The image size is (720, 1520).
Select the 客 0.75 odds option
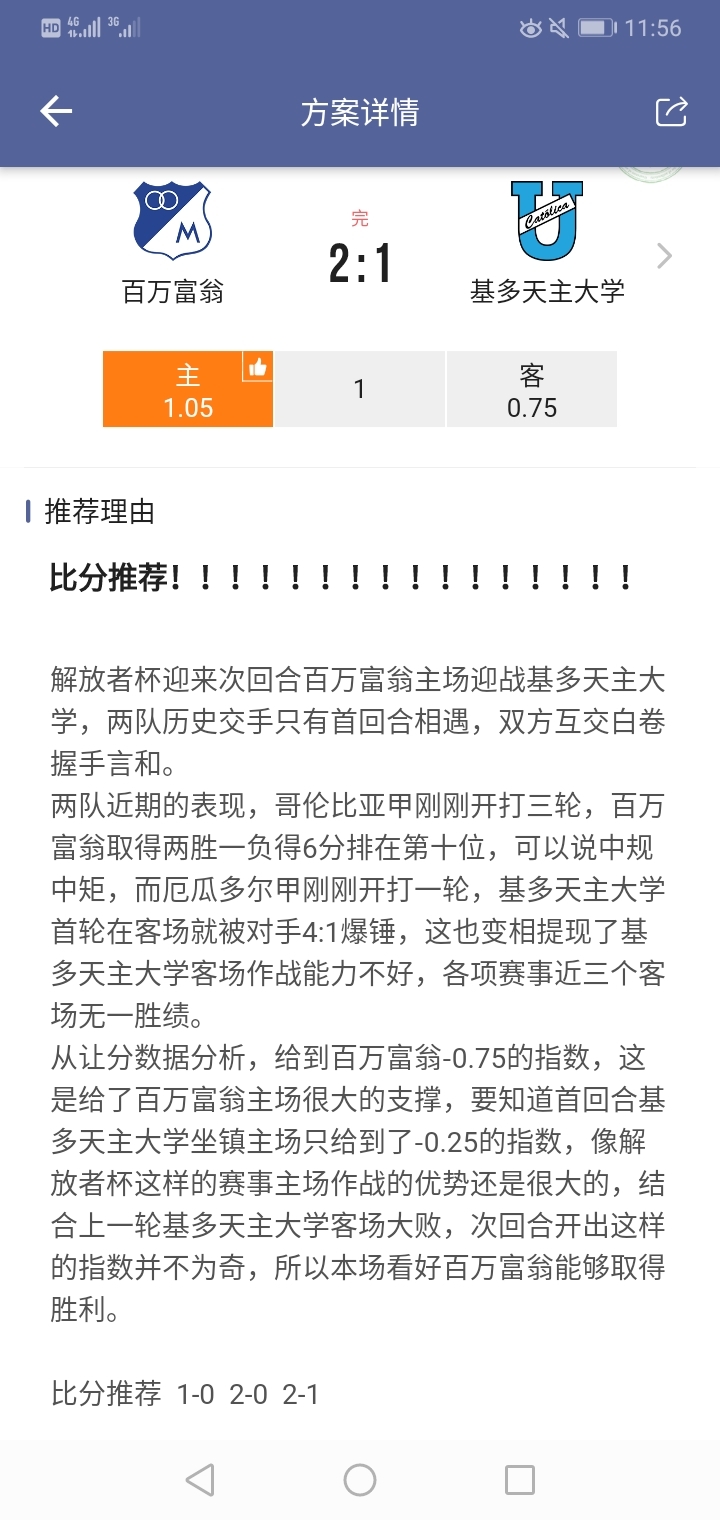531,390
